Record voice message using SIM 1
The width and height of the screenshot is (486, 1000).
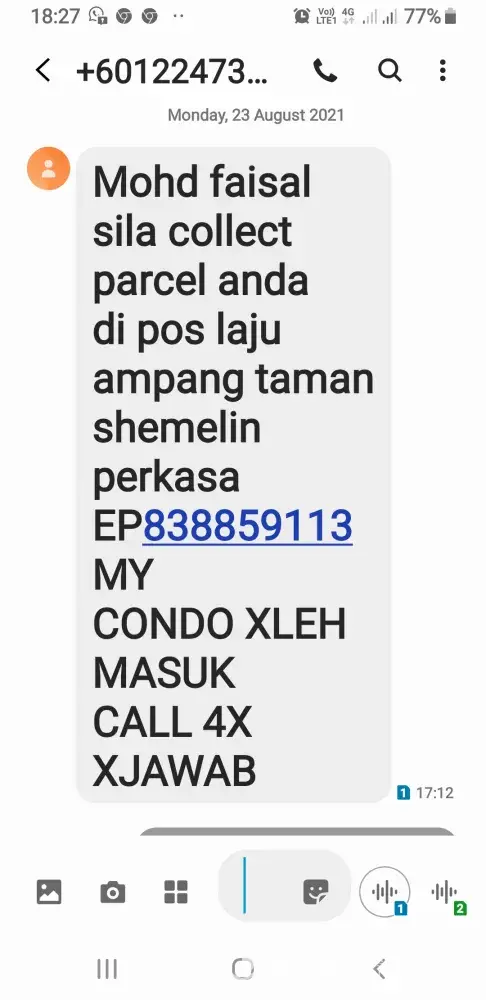click(x=385, y=892)
